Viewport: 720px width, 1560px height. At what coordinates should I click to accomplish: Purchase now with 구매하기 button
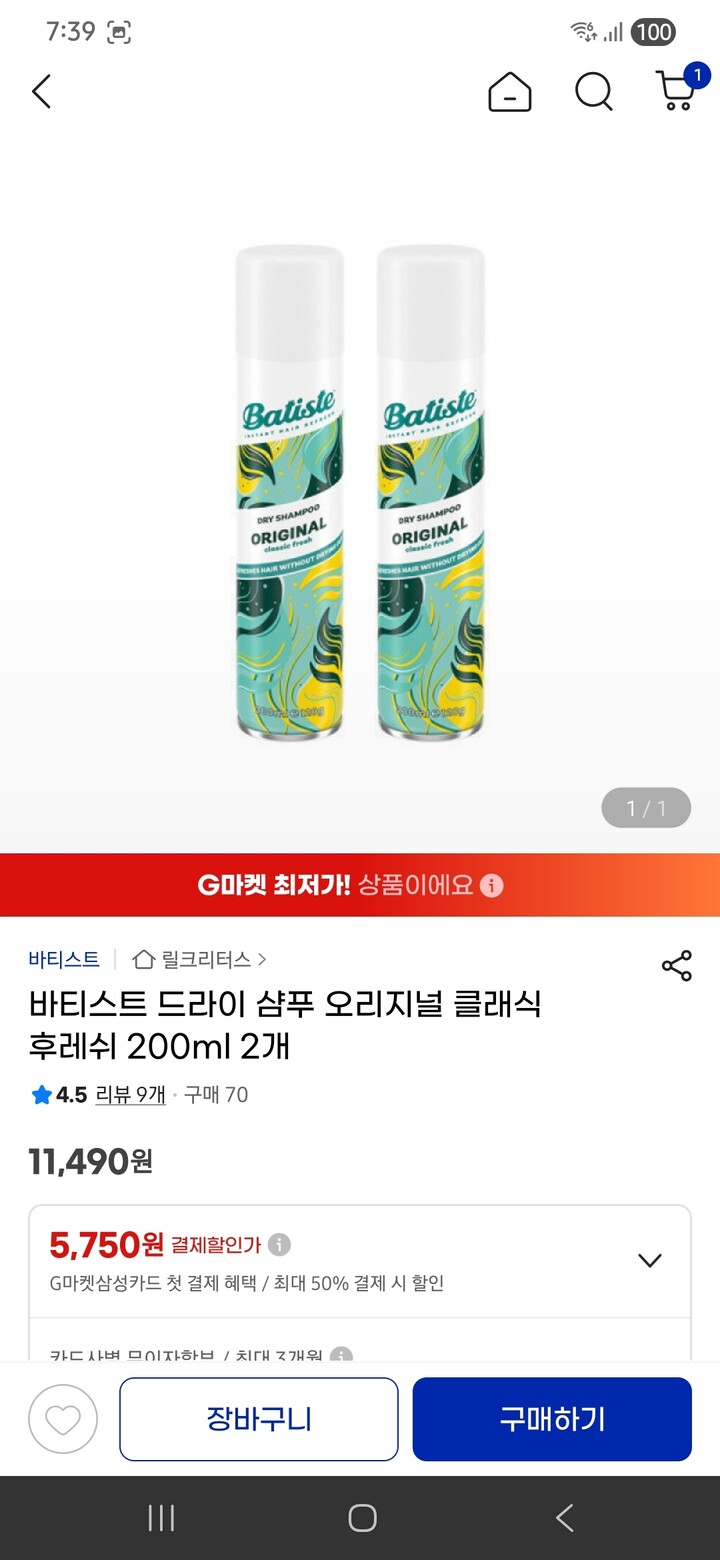click(551, 1419)
